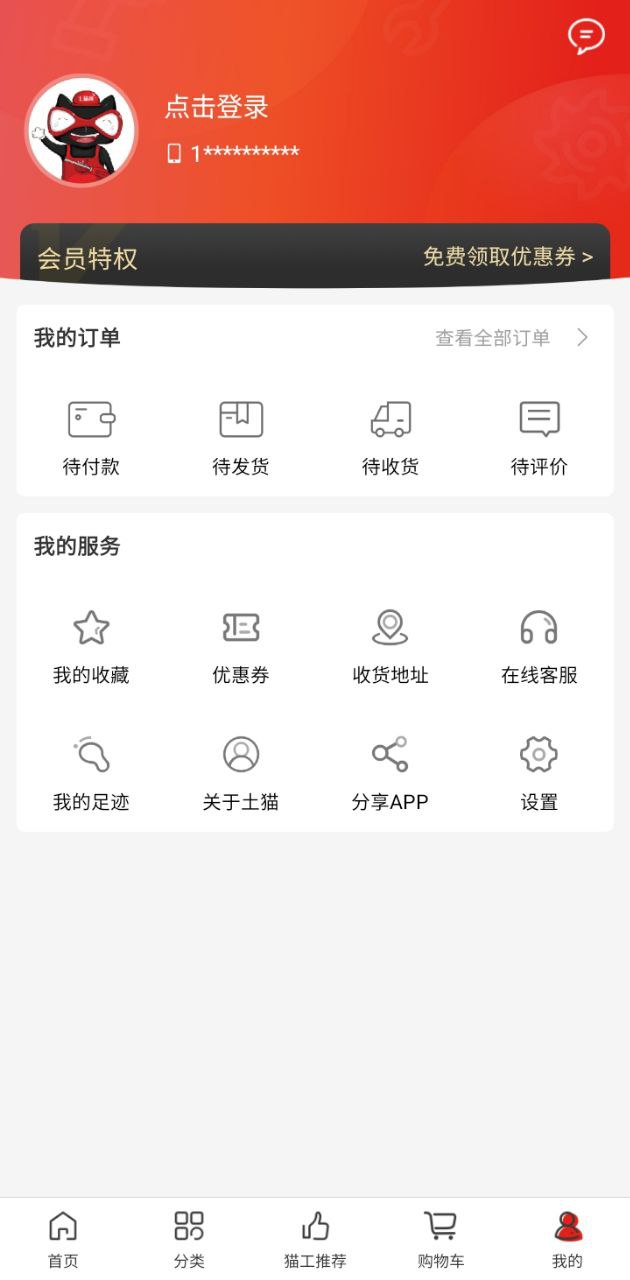630x1280 pixels.
Task: View all orders via 查看全部订单
Action: 511,338
